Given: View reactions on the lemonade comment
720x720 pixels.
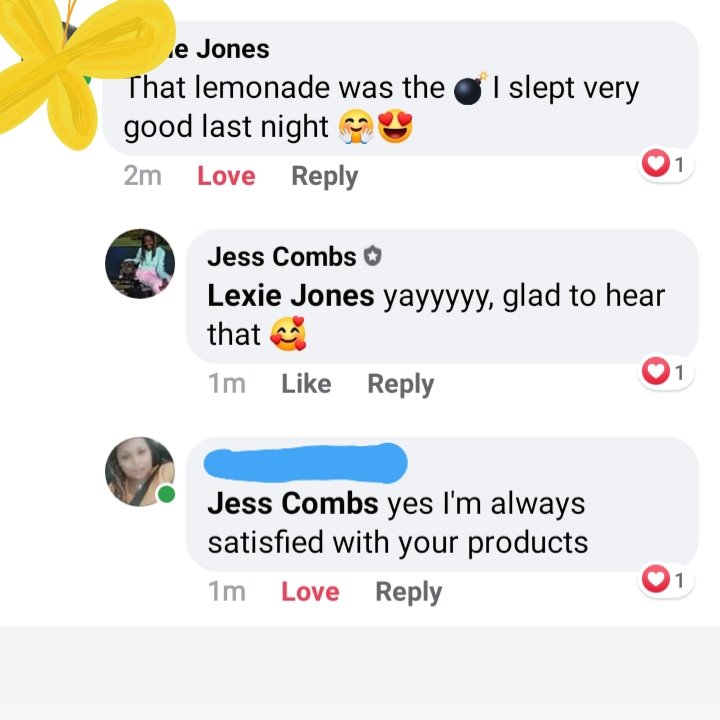Looking at the screenshot, I should (667, 165).
